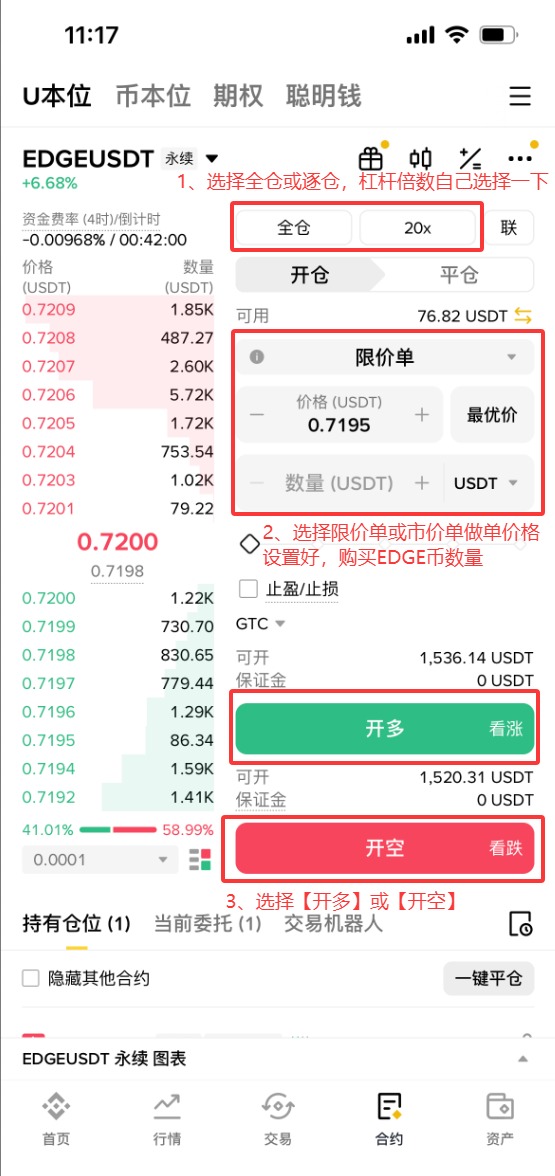Tap 开多 to open long
555x1176 pixels.
point(385,728)
